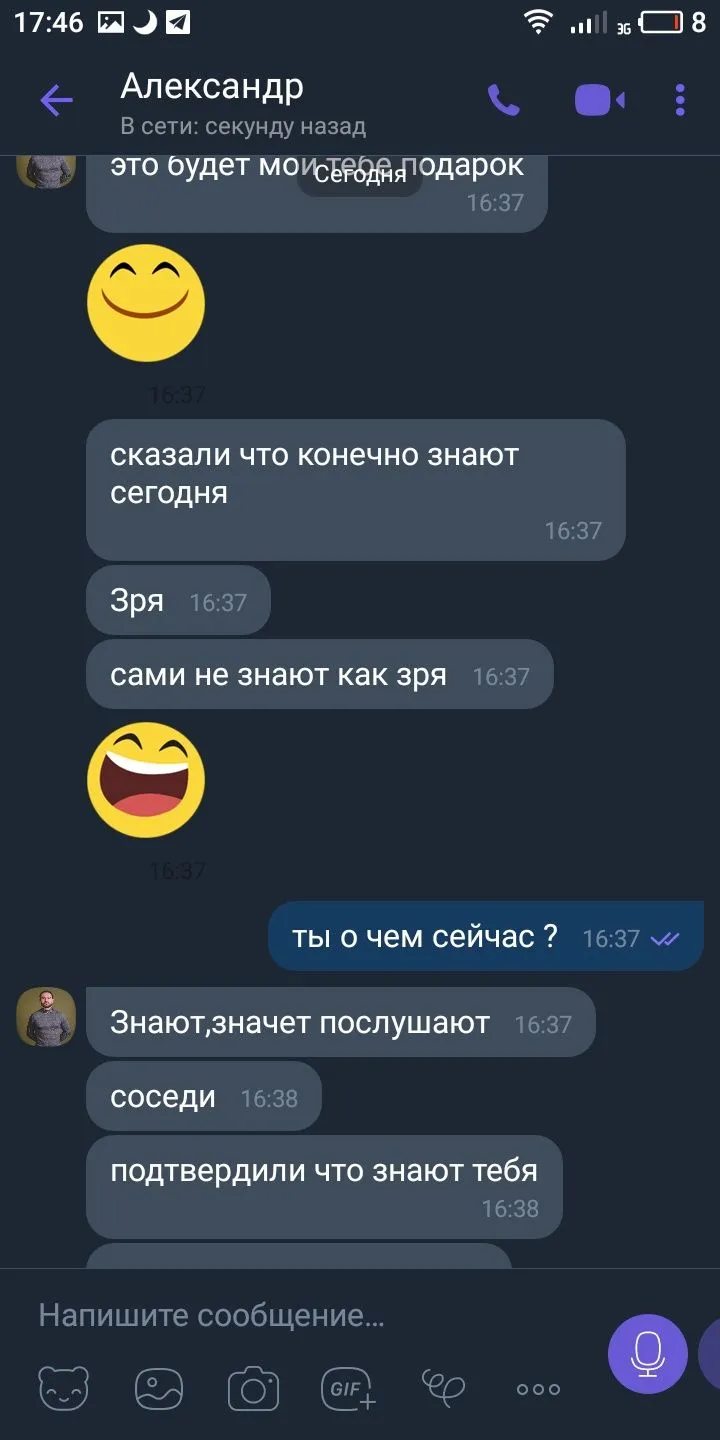Screen dimensions: 720x1440
Task: Open the GIF creator
Action: click(348, 1388)
